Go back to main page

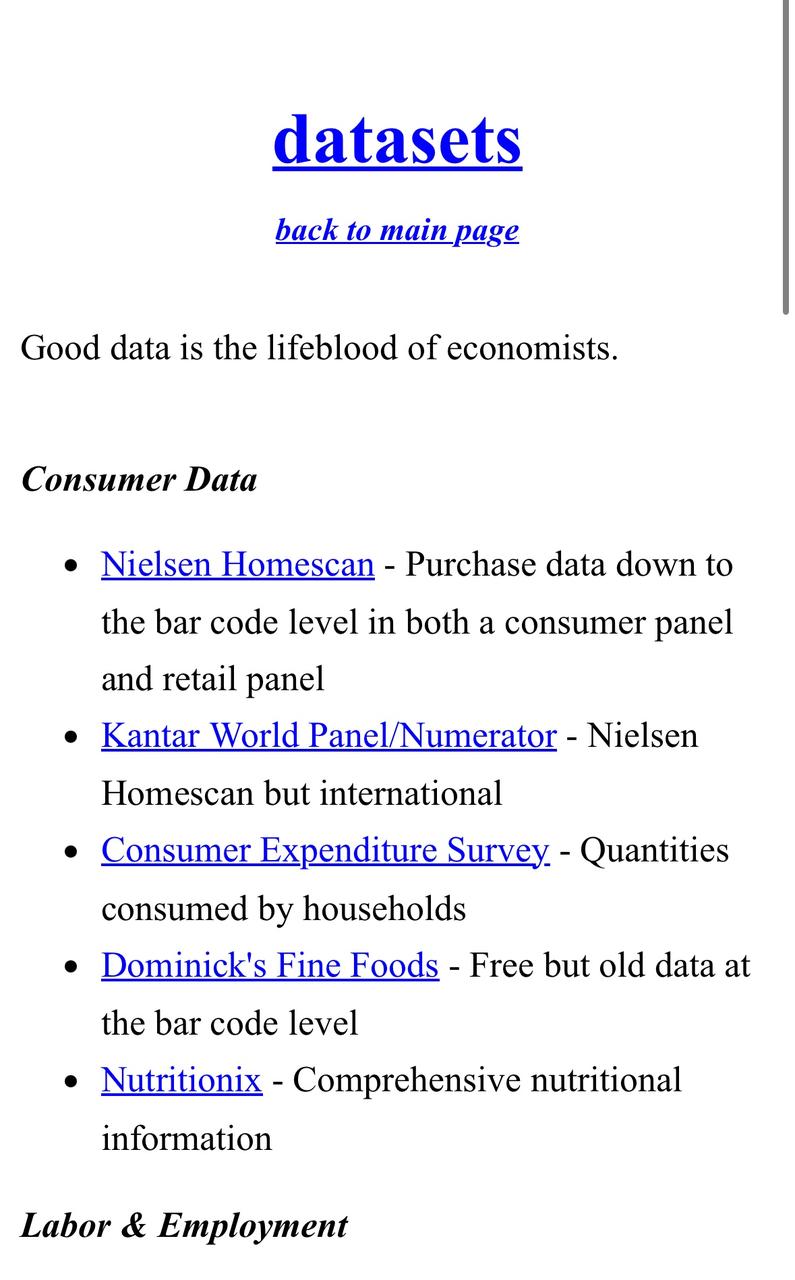397,231
